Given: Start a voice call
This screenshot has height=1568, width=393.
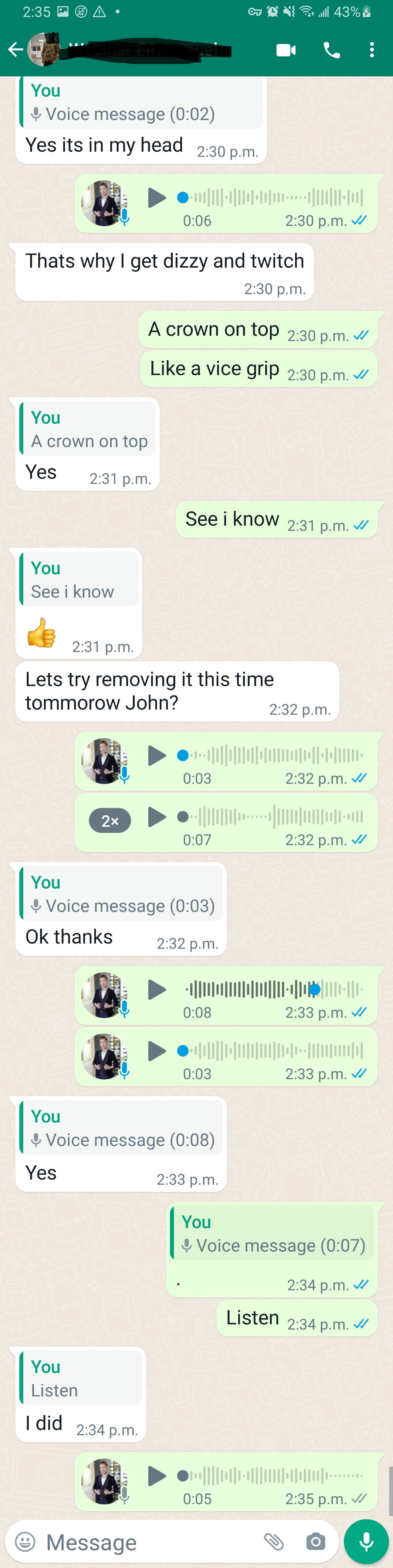Looking at the screenshot, I should [x=332, y=50].
